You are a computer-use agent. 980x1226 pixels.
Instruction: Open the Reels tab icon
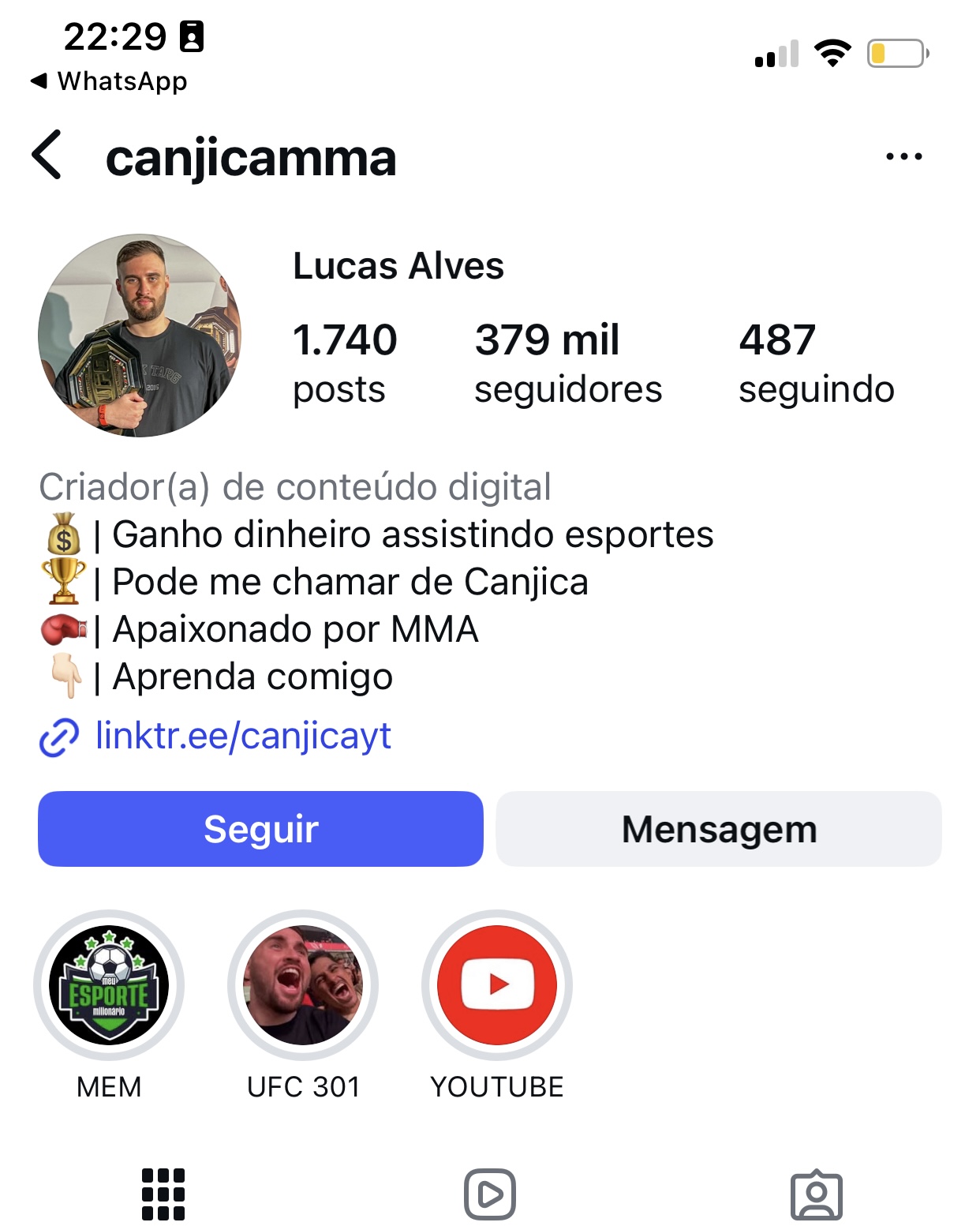(489, 1194)
